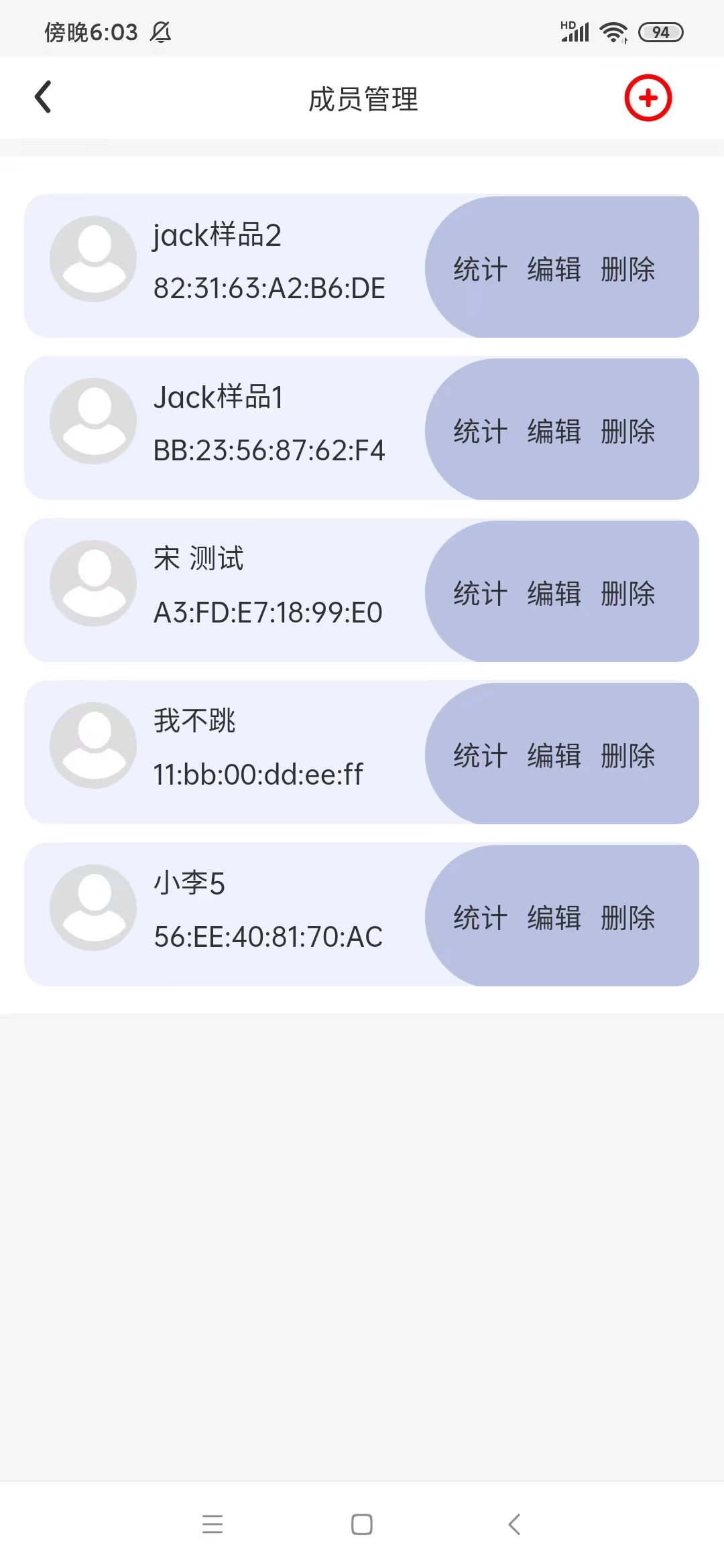Tap 删除 for 宋 测试
This screenshot has height=1568, width=724.
pos(627,592)
